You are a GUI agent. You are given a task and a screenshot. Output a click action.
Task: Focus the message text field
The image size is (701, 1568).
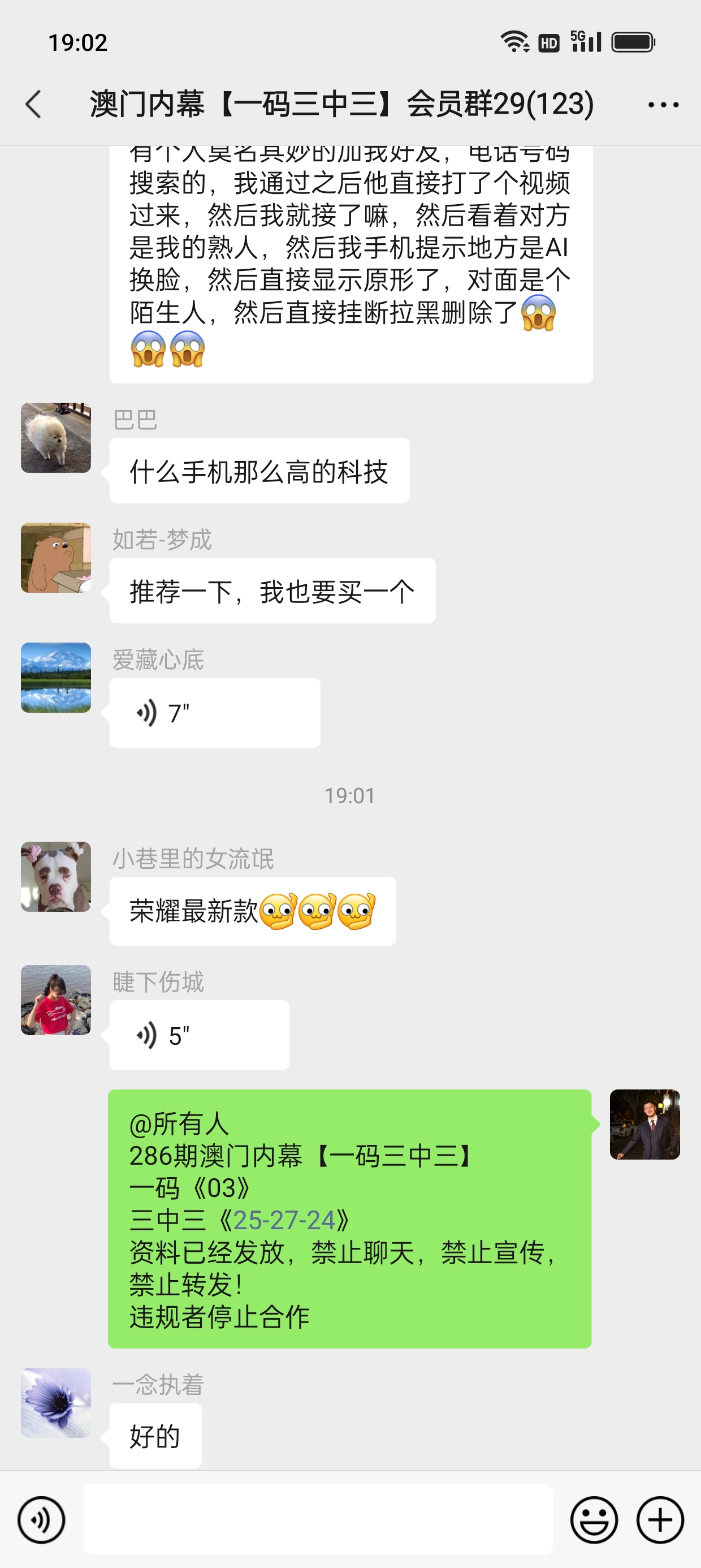pyautogui.click(x=318, y=1519)
